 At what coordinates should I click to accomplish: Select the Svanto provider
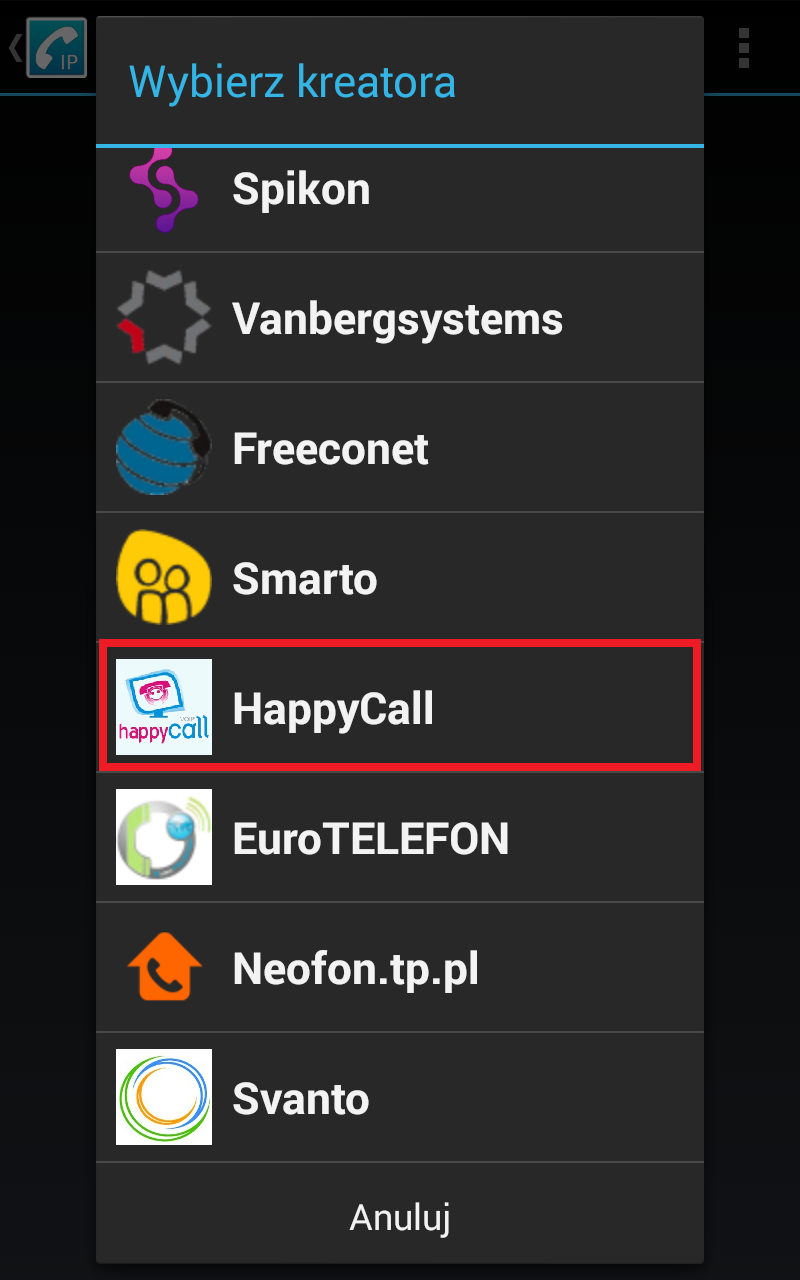point(400,1098)
